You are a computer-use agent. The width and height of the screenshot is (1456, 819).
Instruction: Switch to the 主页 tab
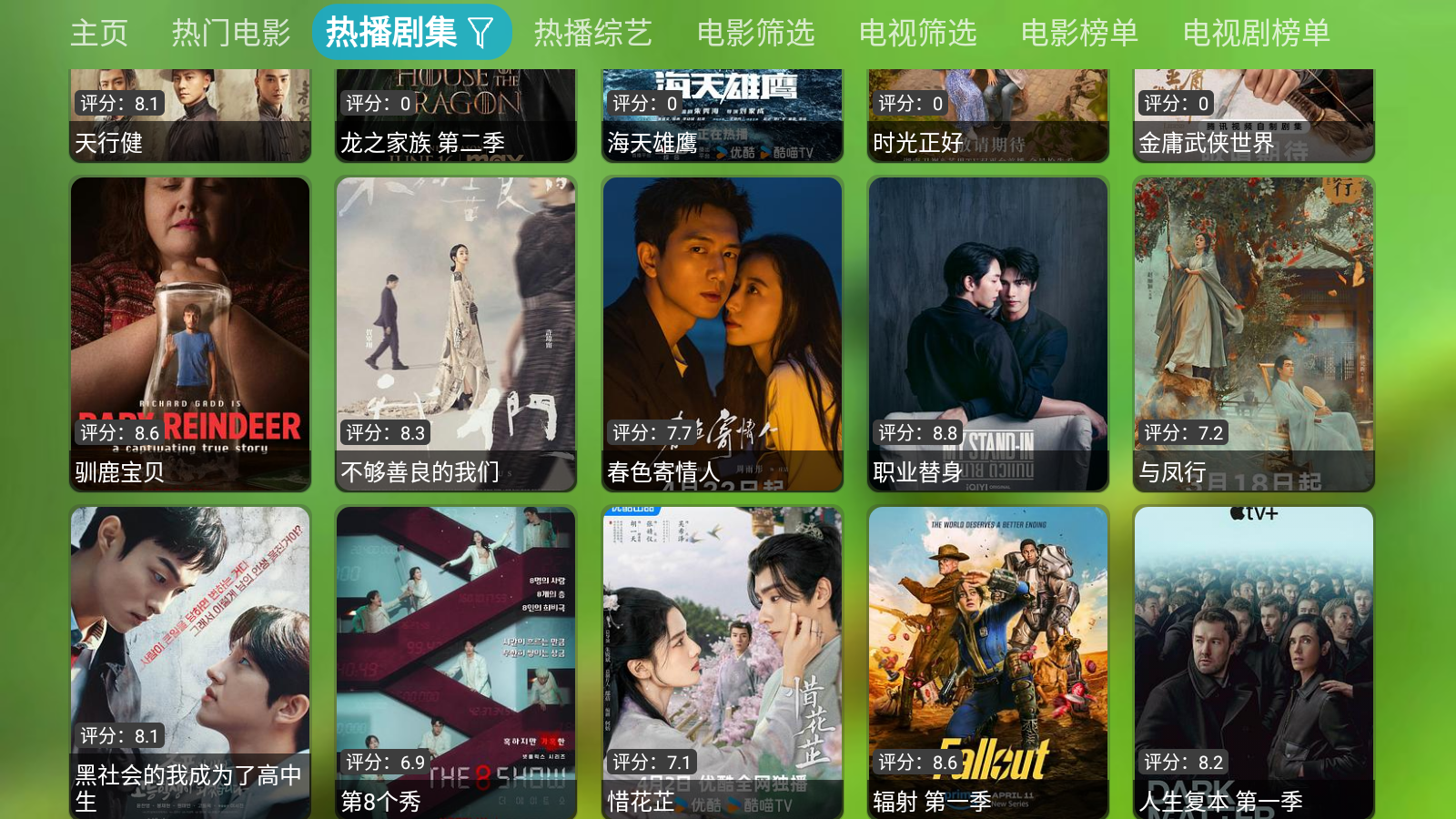tap(99, 33)
